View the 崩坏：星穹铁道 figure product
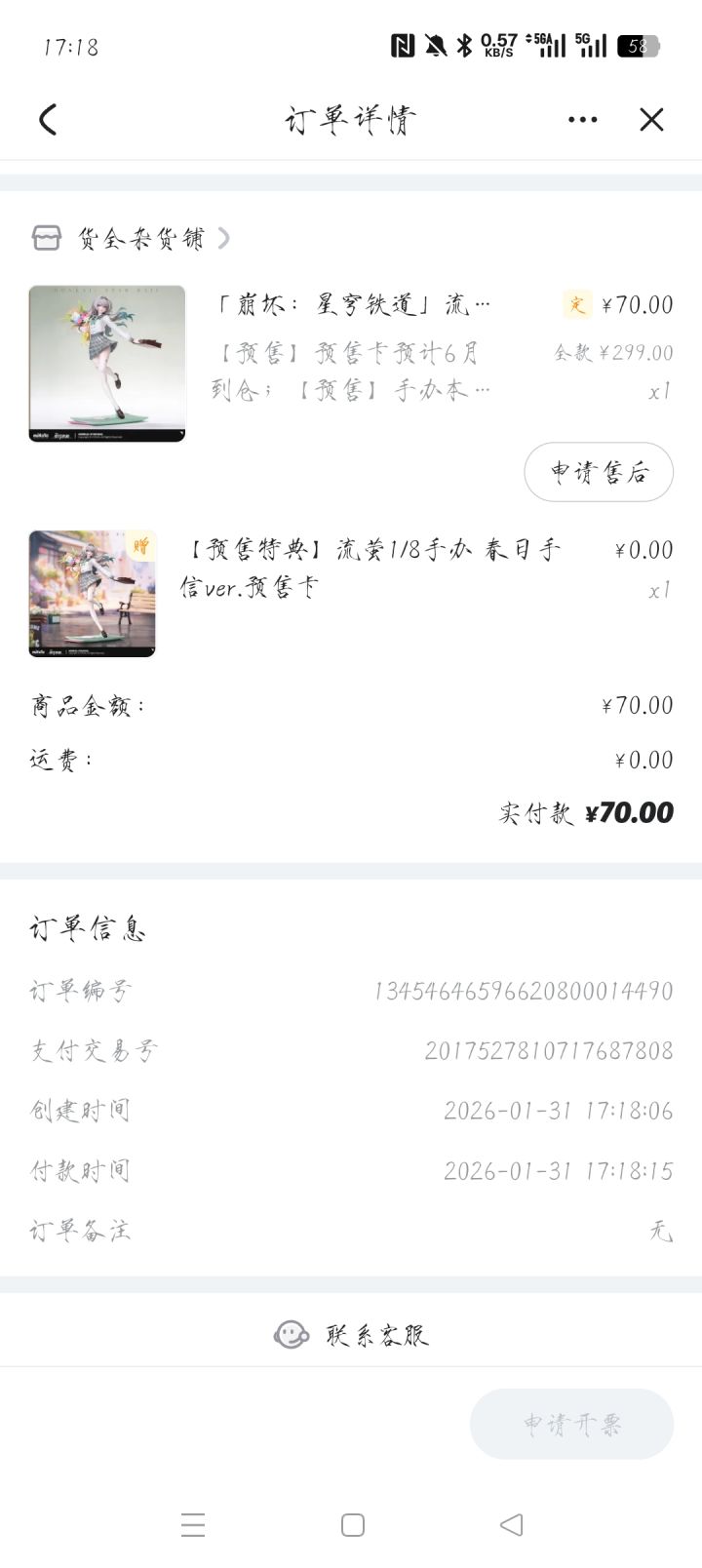This screenshot has width=702, height=1568. pyautogui.click(x=107, y=364)
